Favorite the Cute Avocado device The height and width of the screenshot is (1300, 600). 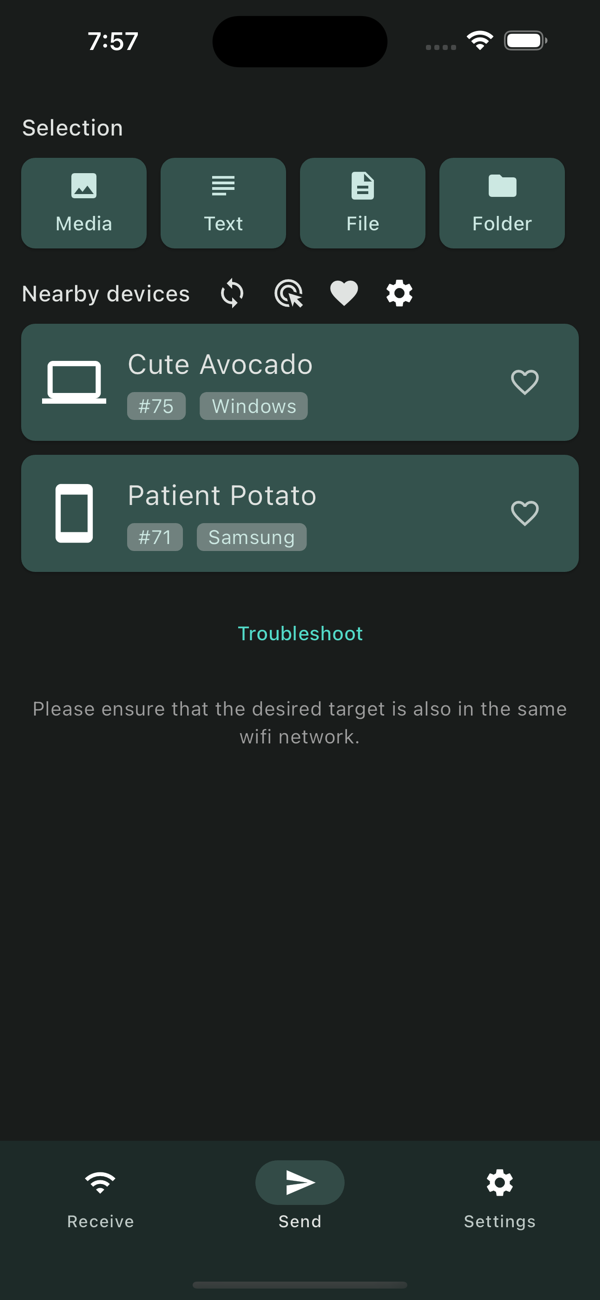(525, 382)
